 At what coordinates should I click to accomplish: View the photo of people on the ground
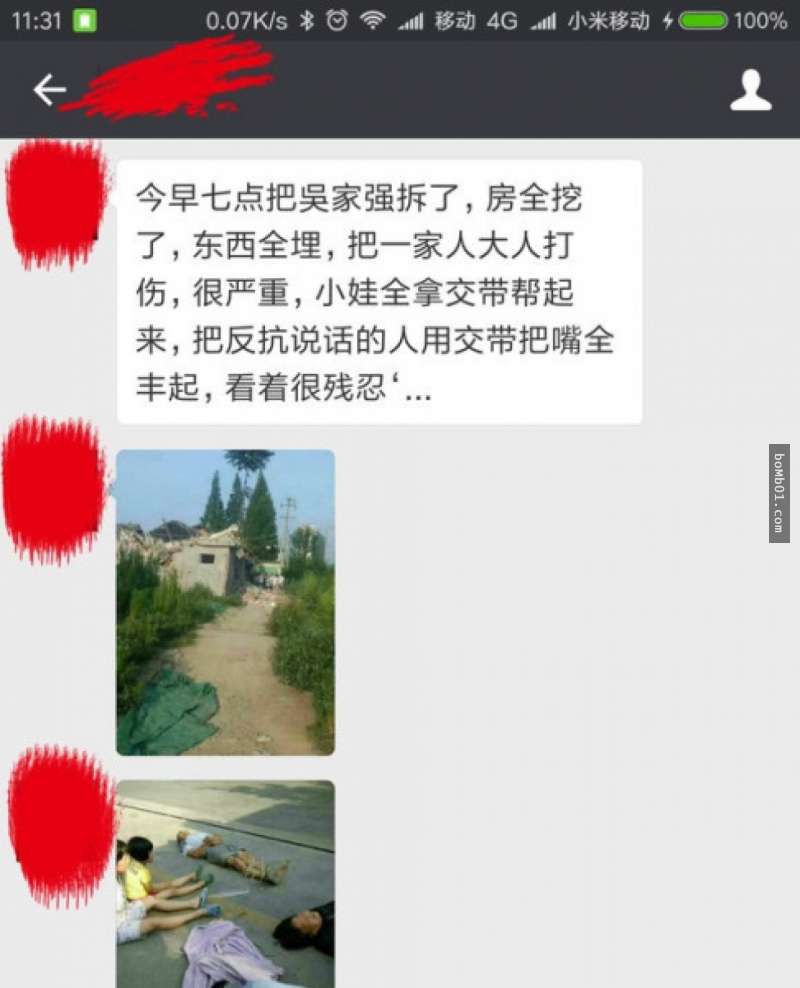(226, 884)
